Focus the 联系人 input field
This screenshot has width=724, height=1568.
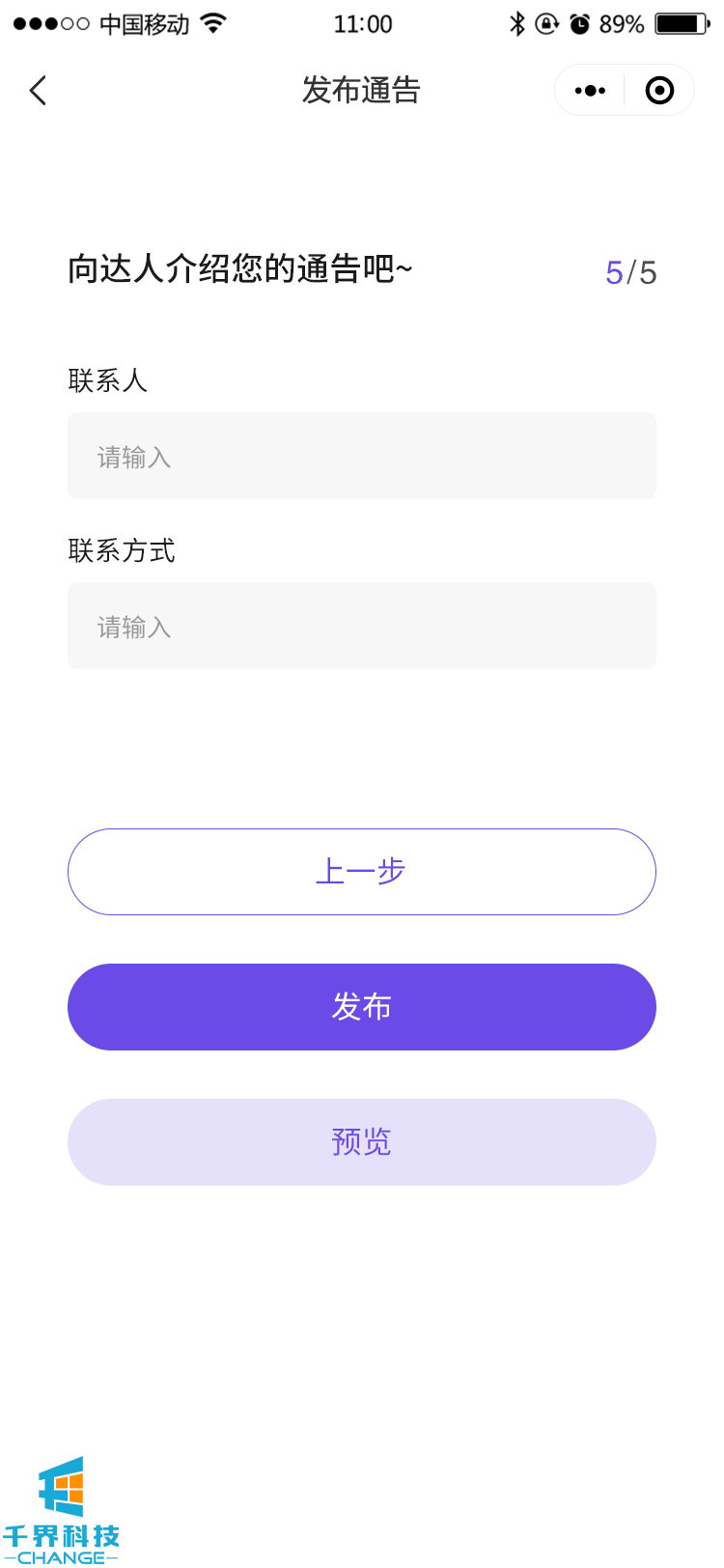tap(362, 456)
